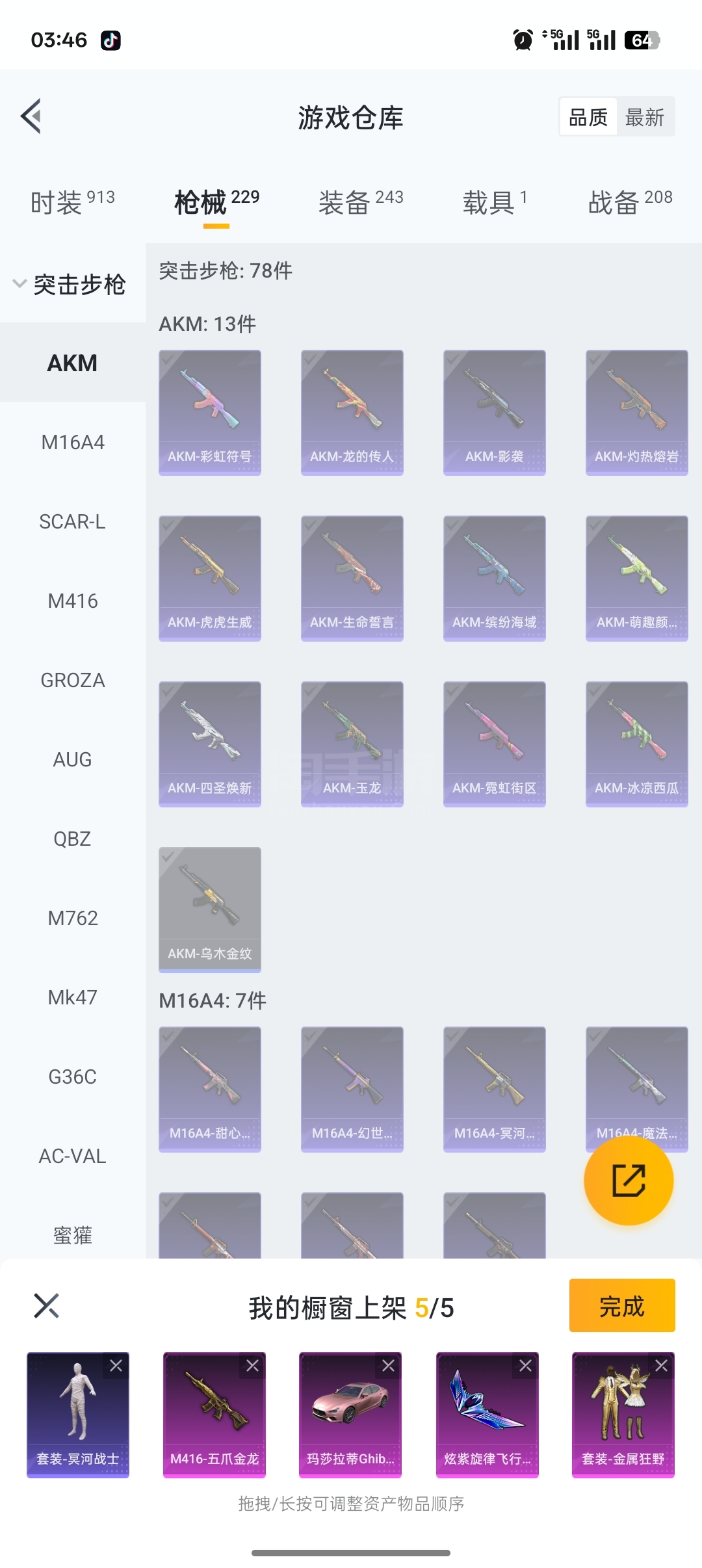Tap the orange share floating button

coord(629,1181)
